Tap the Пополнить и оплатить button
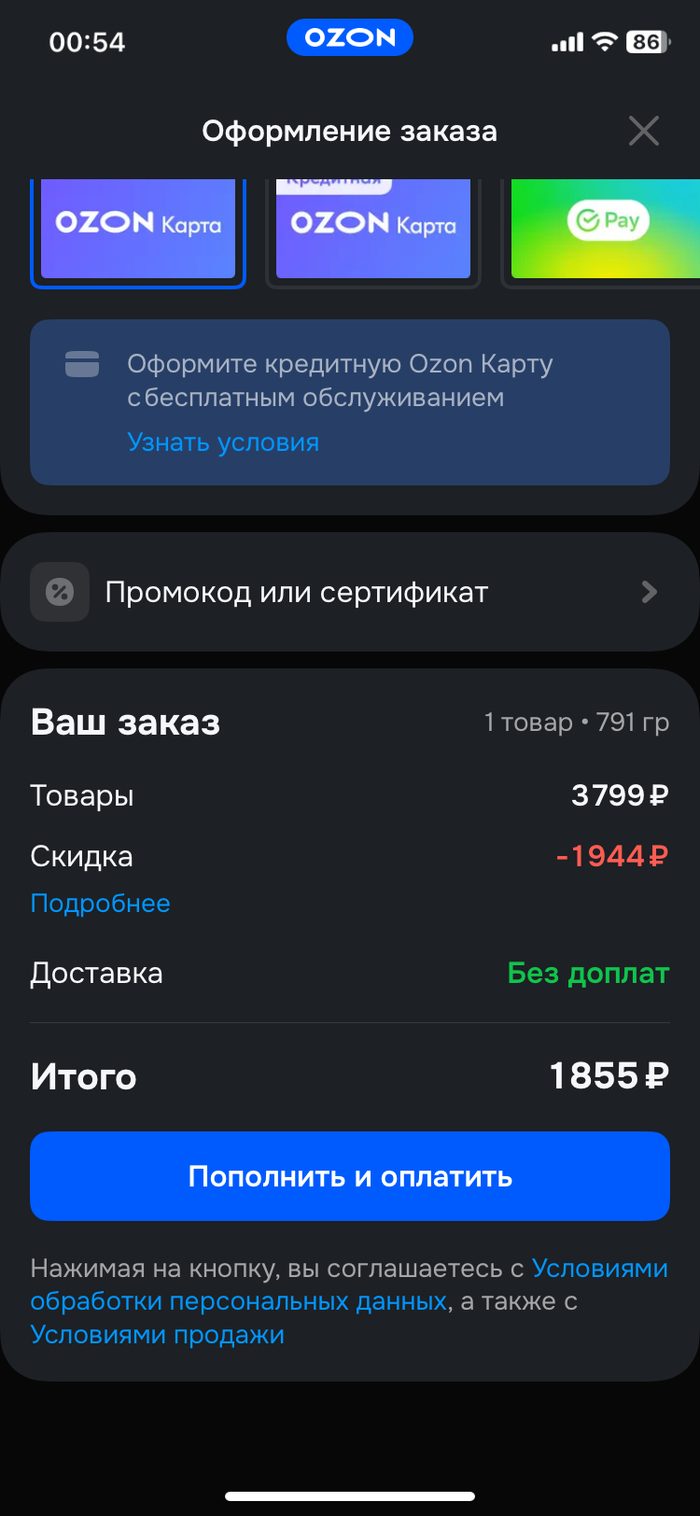 349,1176
